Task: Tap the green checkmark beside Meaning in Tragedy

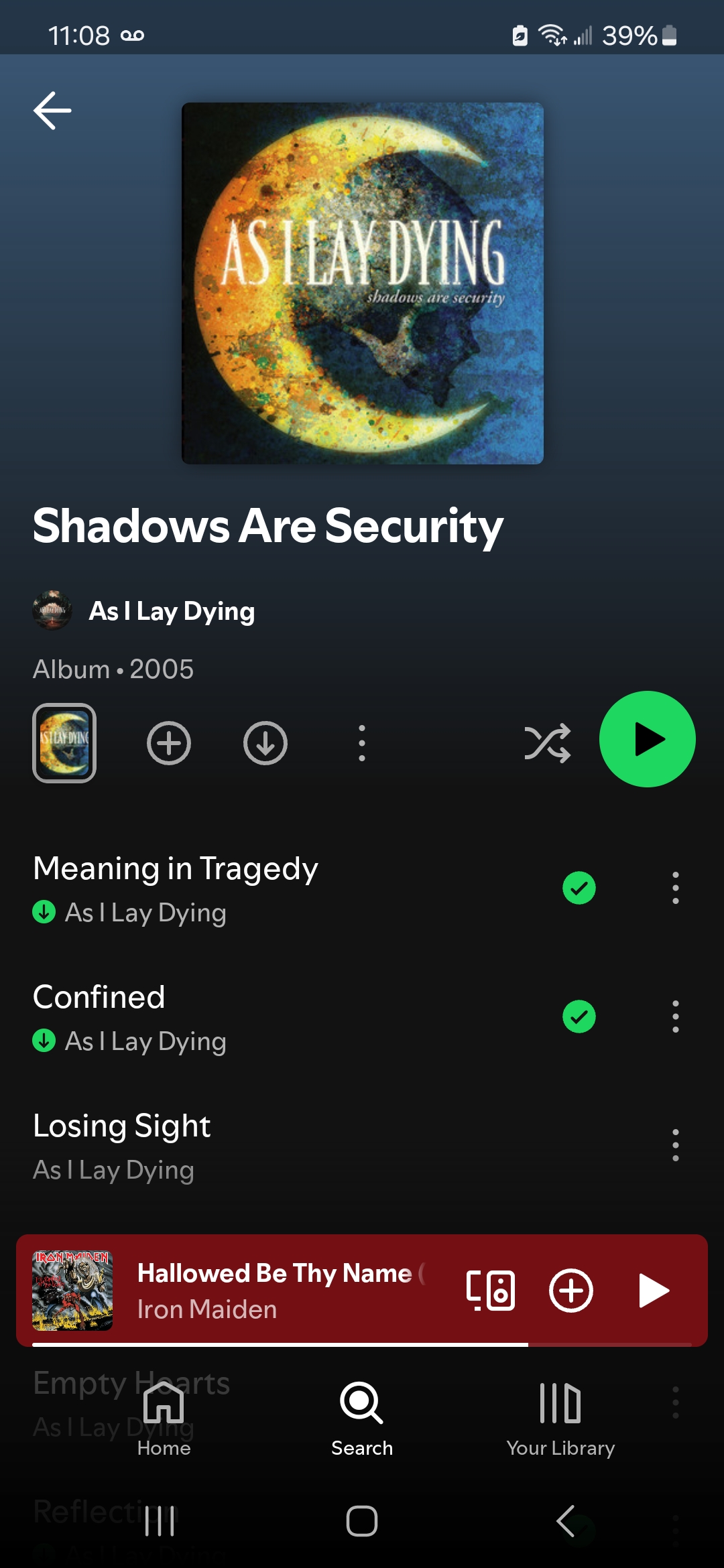Action: click(579, 888)
